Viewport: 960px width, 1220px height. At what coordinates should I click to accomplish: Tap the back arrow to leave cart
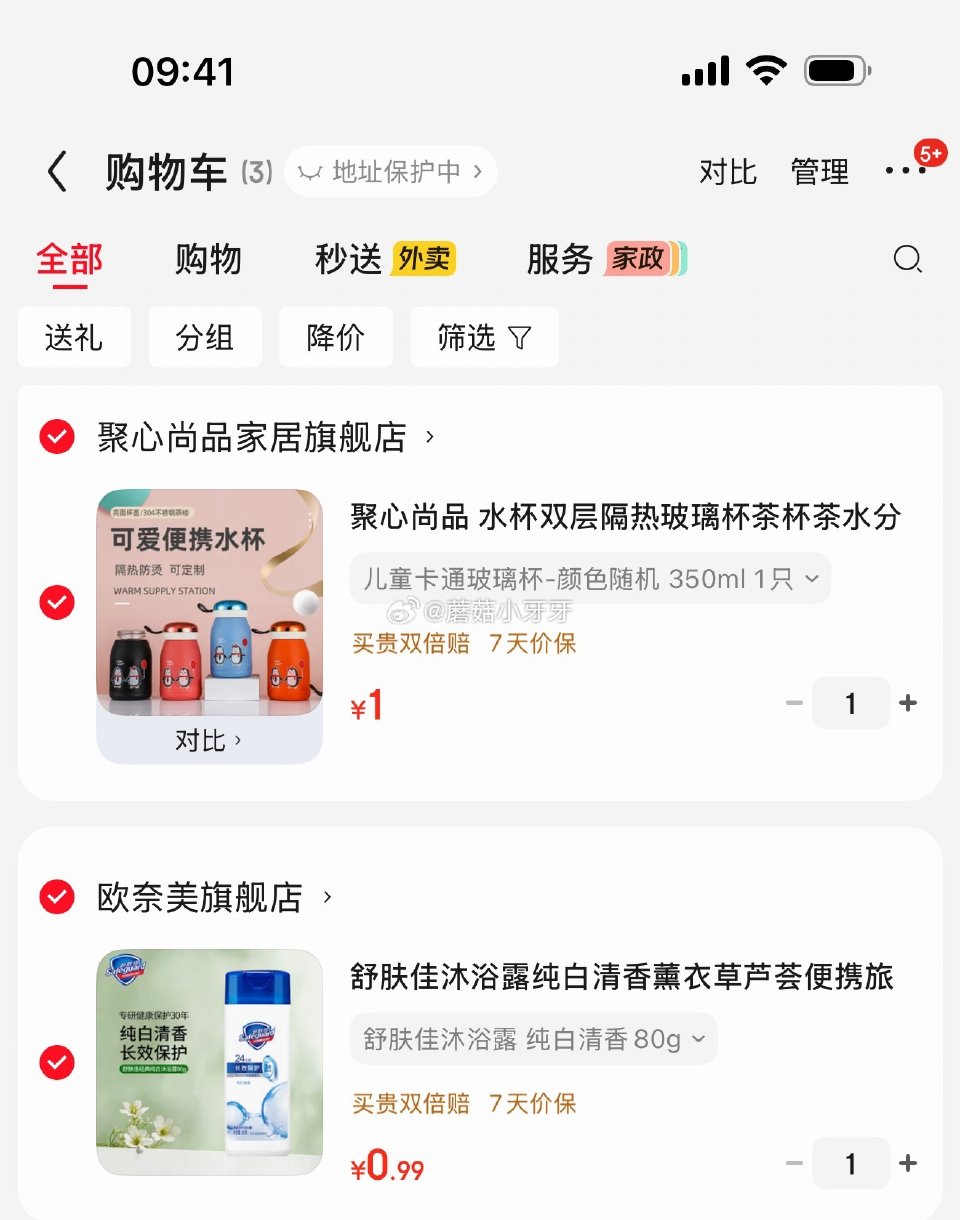tap(57, 170)
